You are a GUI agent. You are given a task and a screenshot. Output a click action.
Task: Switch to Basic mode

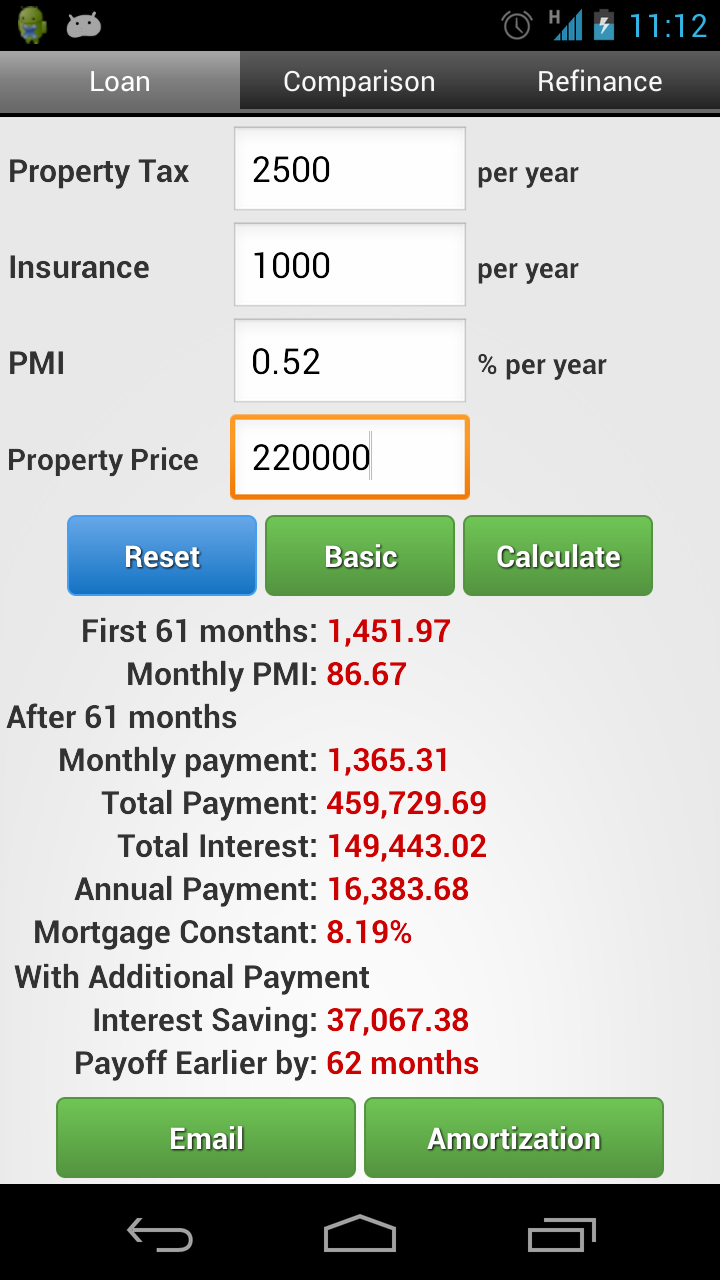point(360,556)
